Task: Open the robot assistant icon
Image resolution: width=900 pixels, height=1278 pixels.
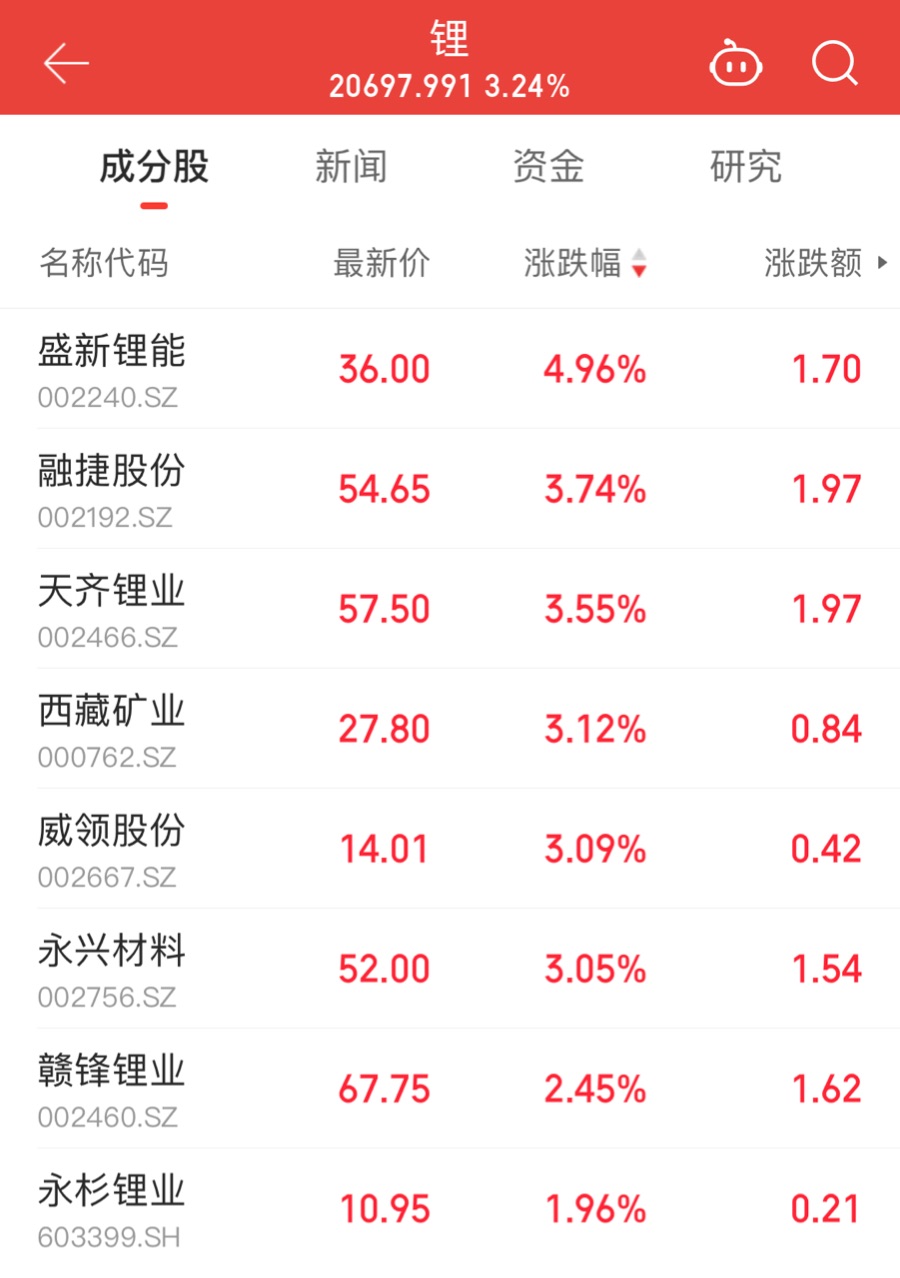Action: (735, 66)
